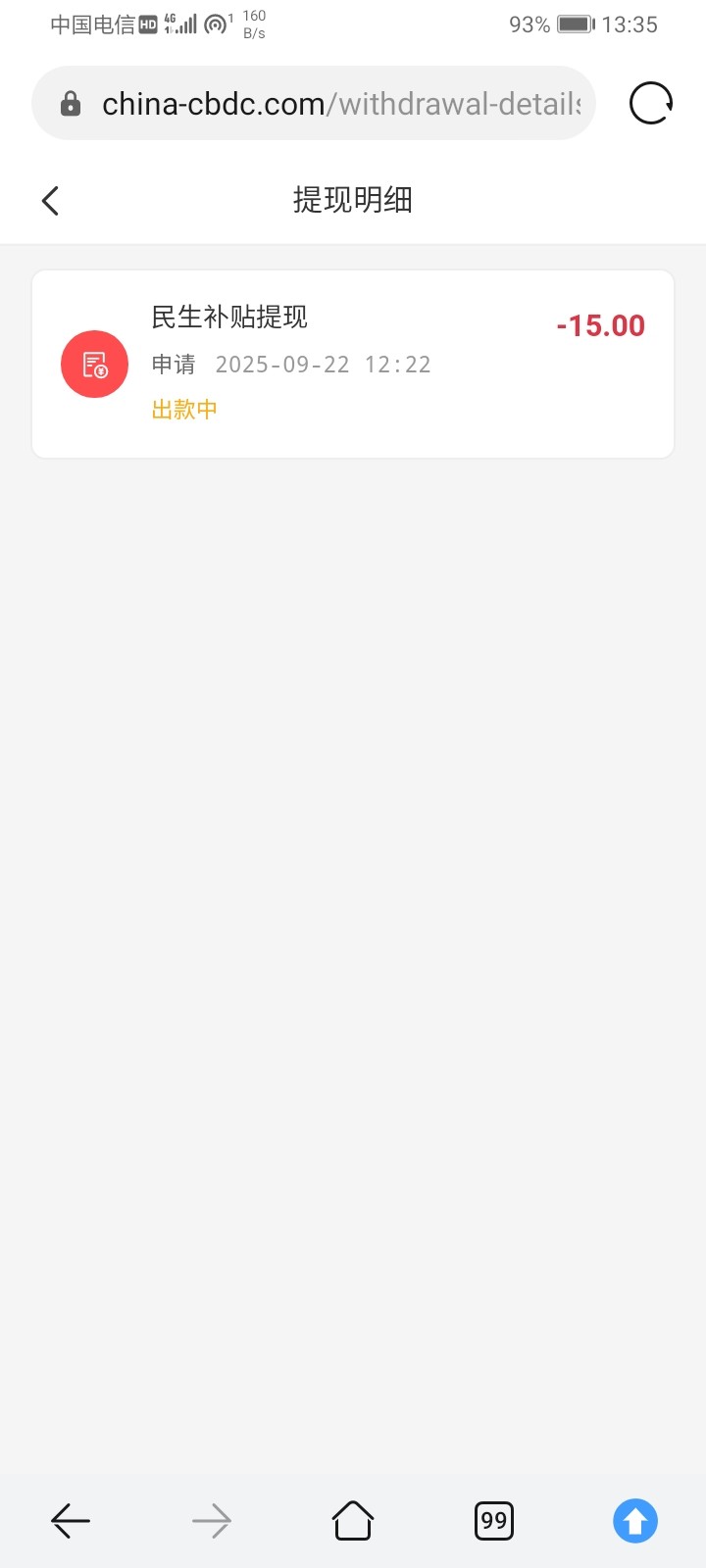This screenshot has width=706, height=1568.
Task: Open the 民生补贴提现 withdrawal record
Action: [x=353, y=364]
